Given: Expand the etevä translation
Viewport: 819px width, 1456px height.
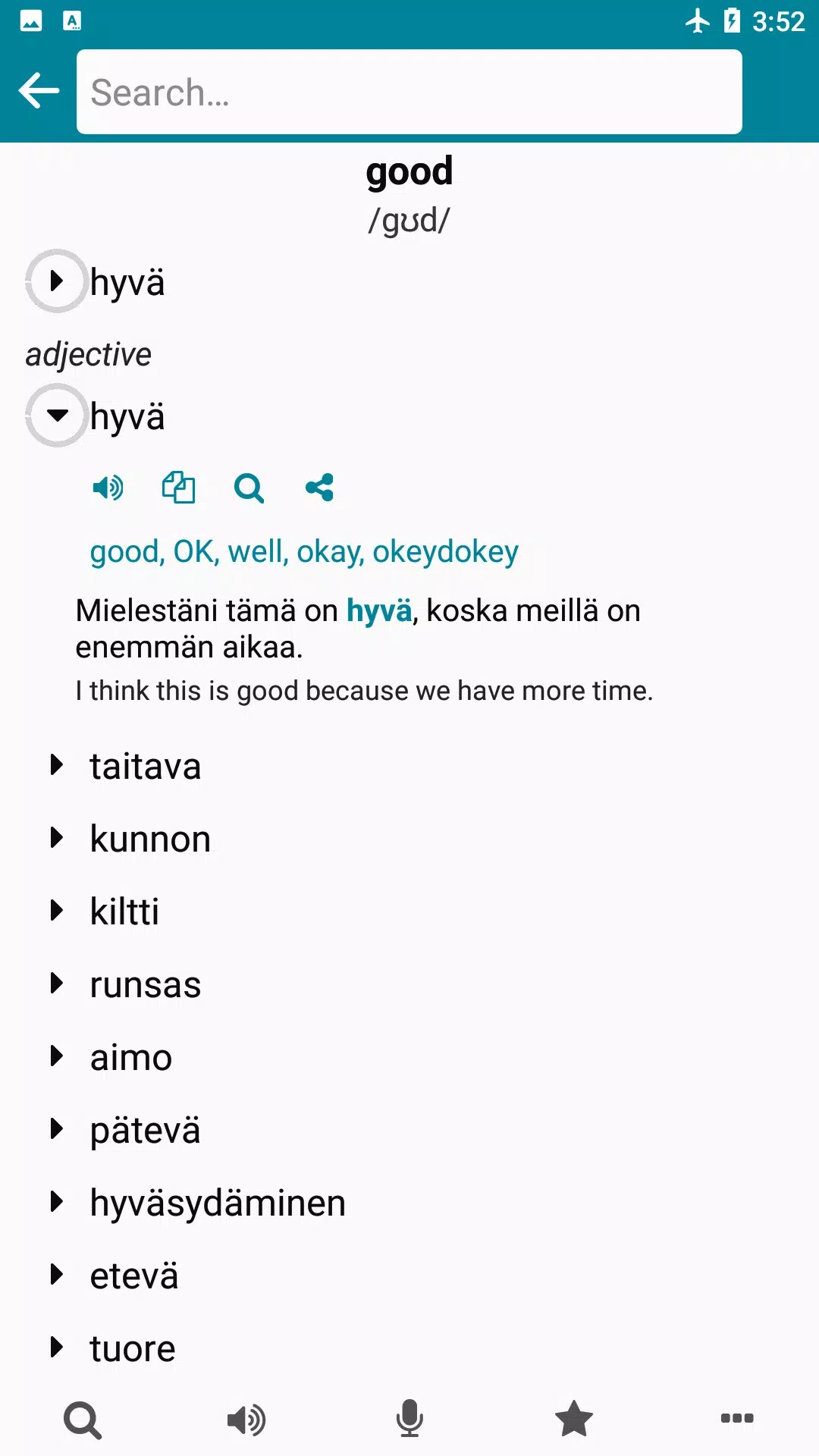Looking at the screenshot, I should [57, 1275].
